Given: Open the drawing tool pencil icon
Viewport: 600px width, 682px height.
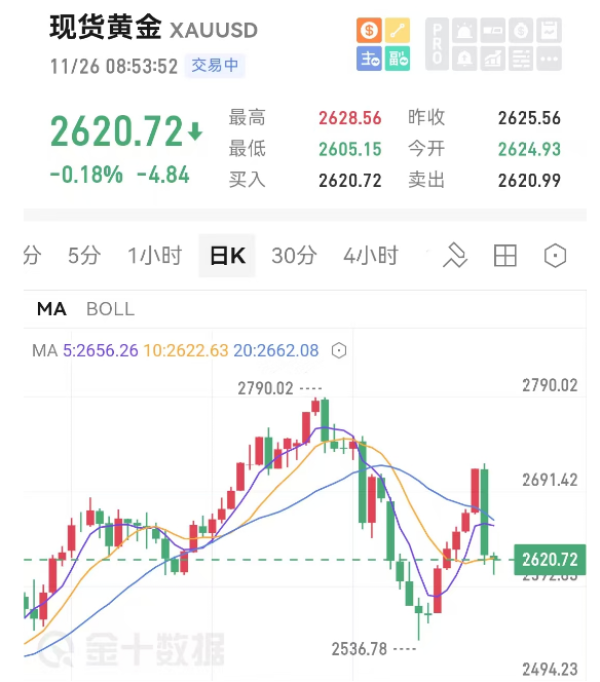Looking at the screenshot, I should tap(455, 256).
